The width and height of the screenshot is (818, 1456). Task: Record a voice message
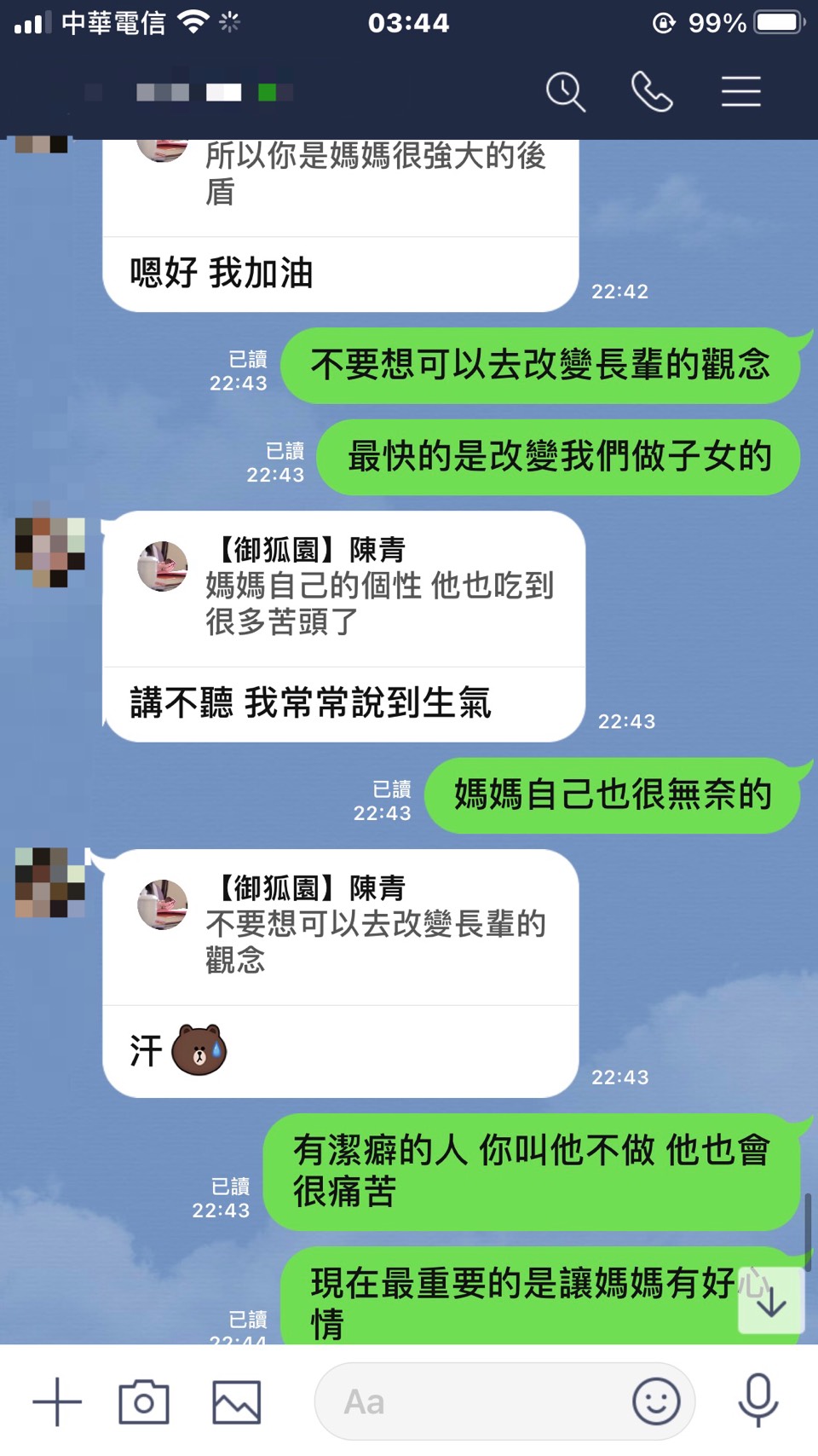[x=758, y=1400]
